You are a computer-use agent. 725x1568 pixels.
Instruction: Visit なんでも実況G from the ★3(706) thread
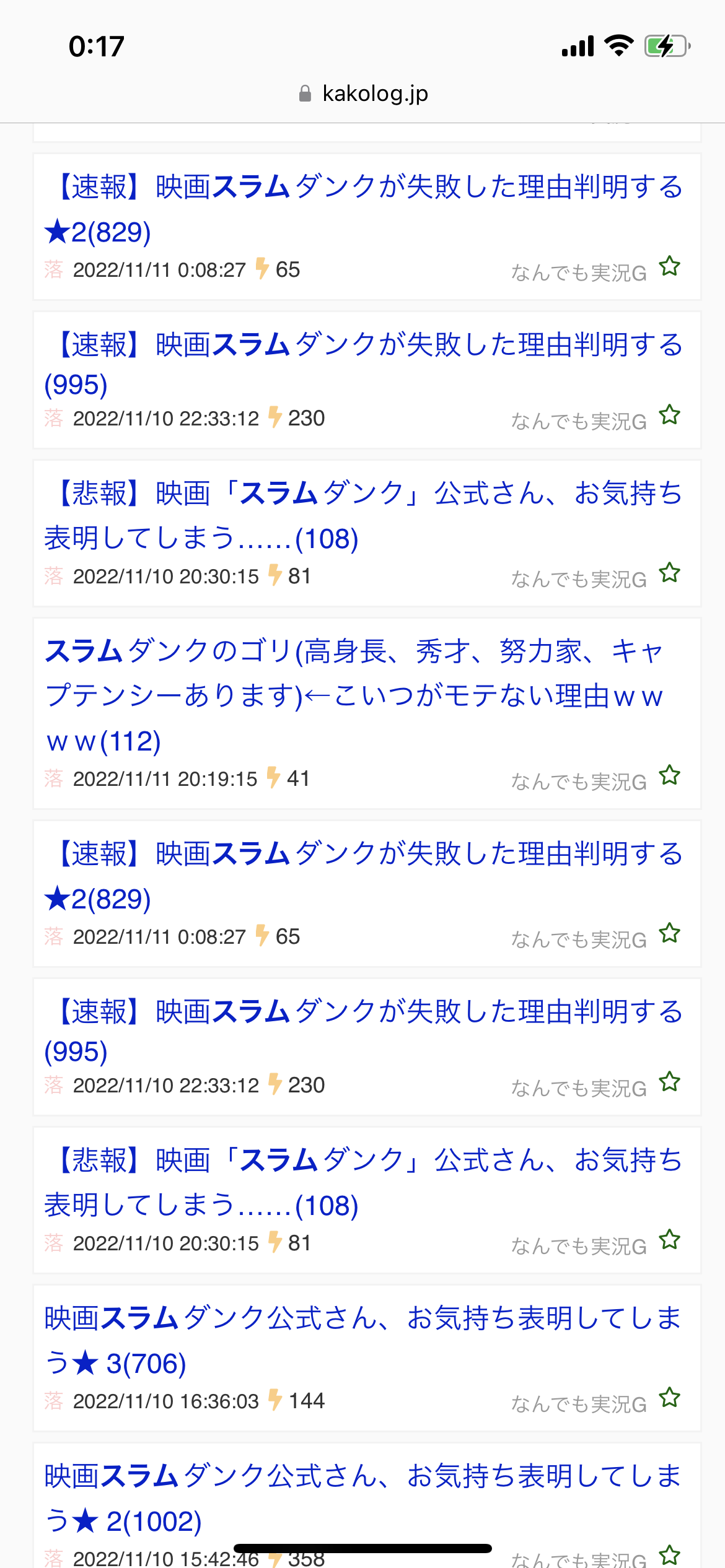coord(578,1404)
